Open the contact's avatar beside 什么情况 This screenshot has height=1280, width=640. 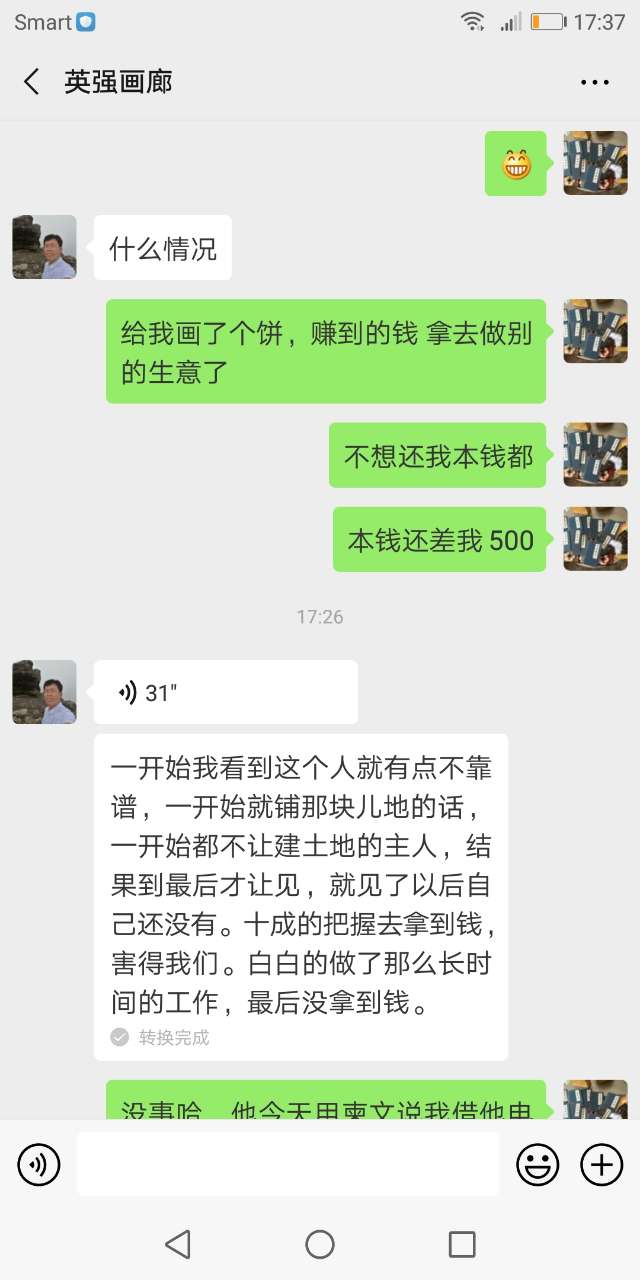[x=44, y=247]
